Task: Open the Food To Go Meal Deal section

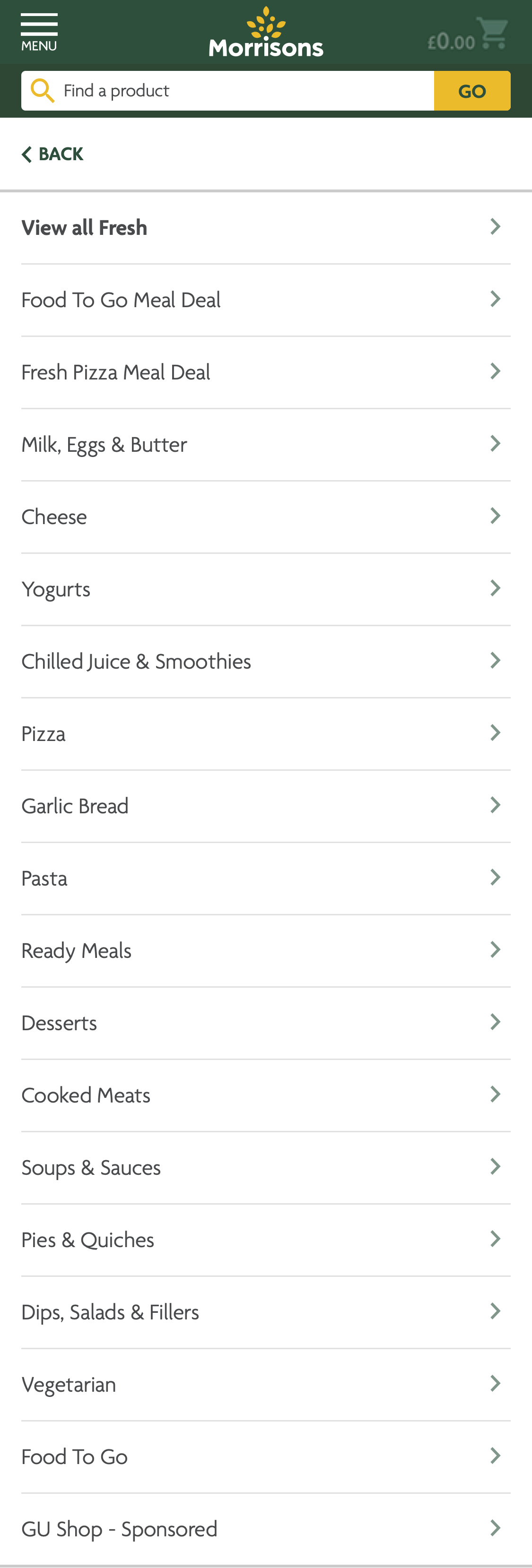Action: [x=121, y=299]
